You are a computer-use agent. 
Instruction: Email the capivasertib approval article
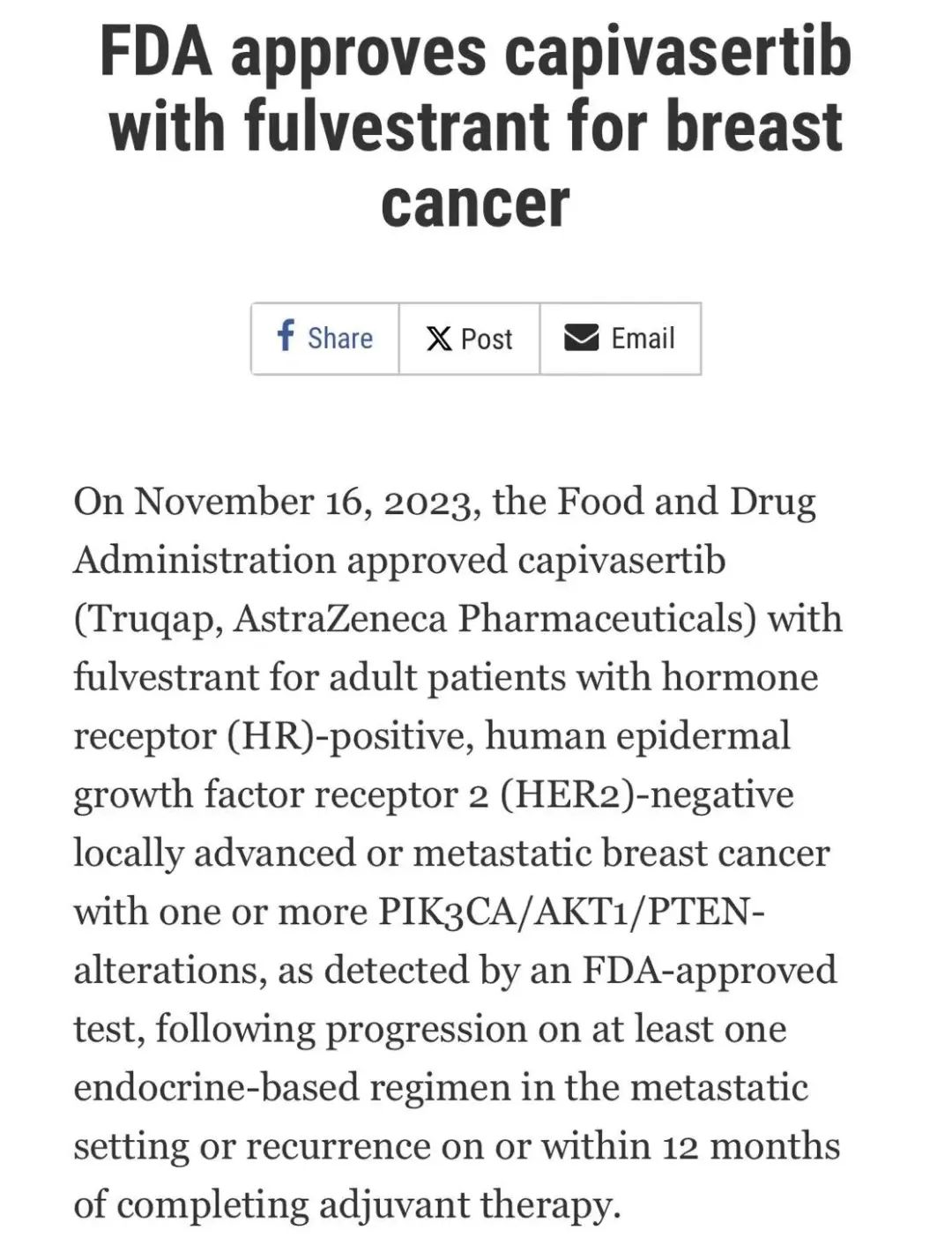(620, 339)
